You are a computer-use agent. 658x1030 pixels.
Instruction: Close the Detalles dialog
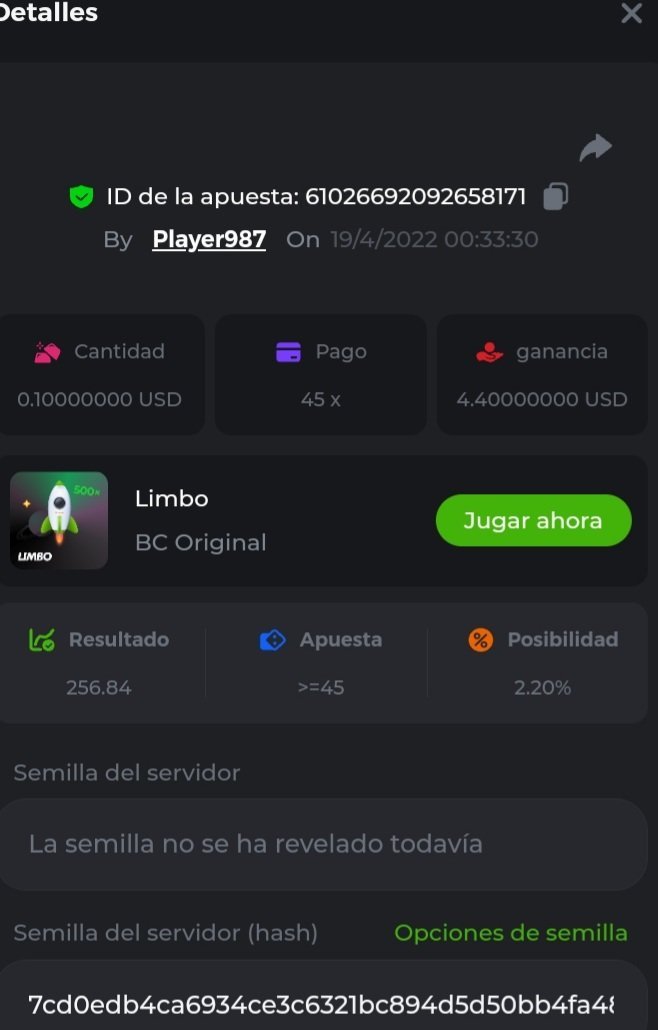point(631,14)
